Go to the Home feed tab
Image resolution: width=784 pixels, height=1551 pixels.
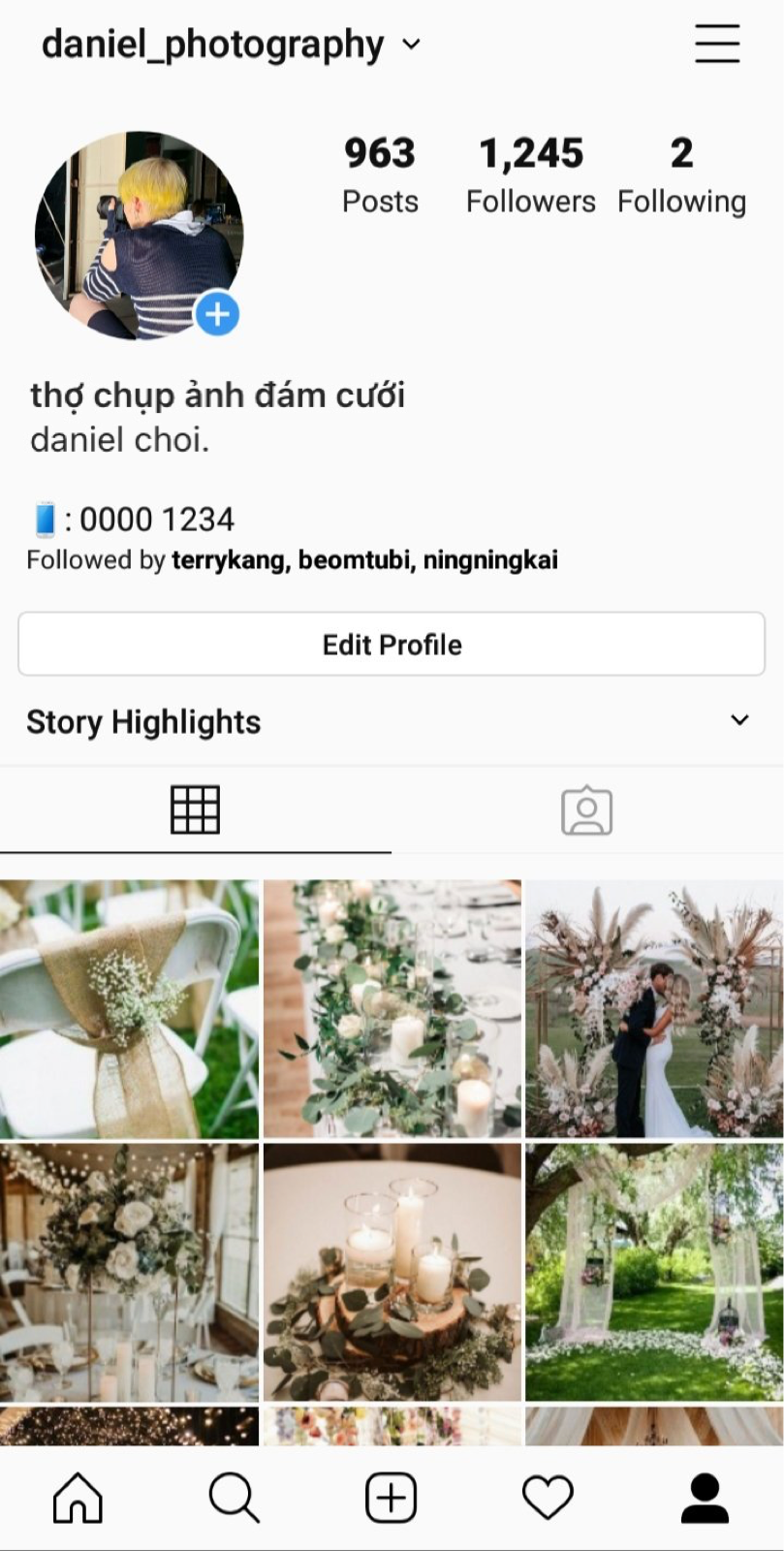tap(78, 1498)
